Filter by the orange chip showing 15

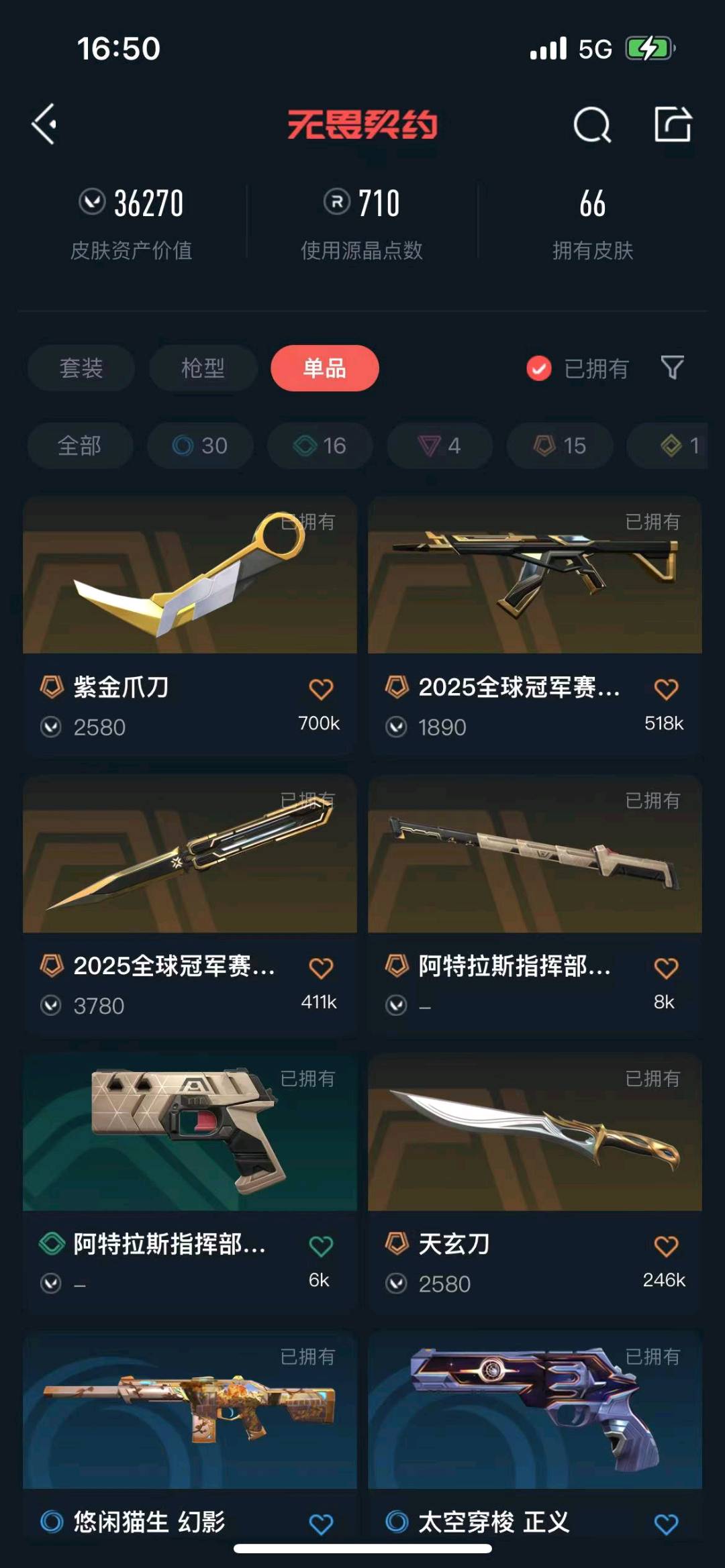pyautogui.click(x=560, y=446)
